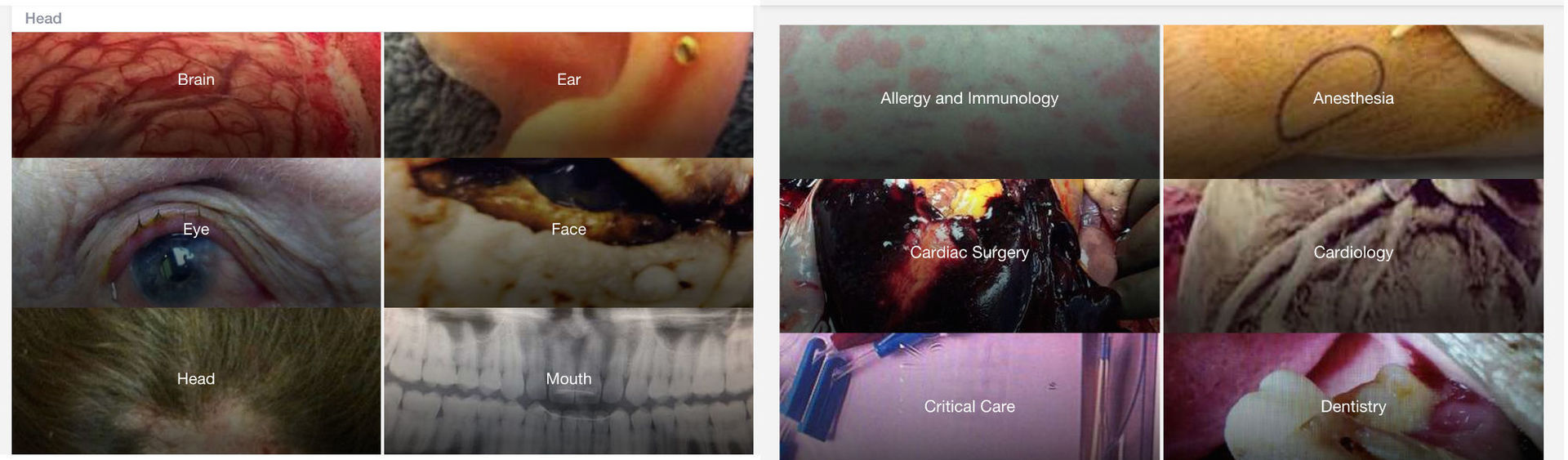Open the Head category tile
Viewport: 1568px width, 460px height.
[196, 380]
